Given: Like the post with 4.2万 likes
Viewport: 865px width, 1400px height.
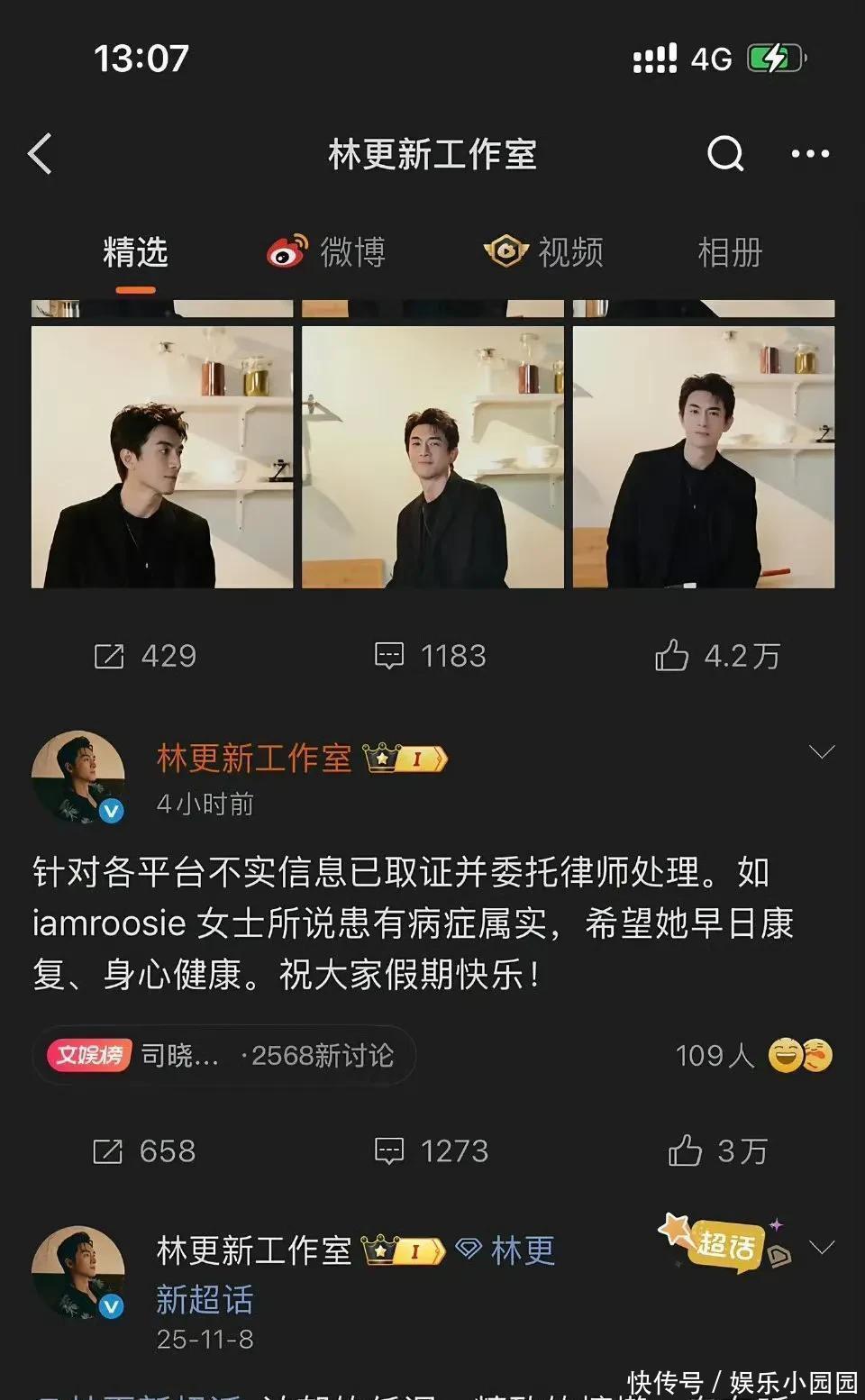Looking at the screenshot, I should click(x=717, y=656).
